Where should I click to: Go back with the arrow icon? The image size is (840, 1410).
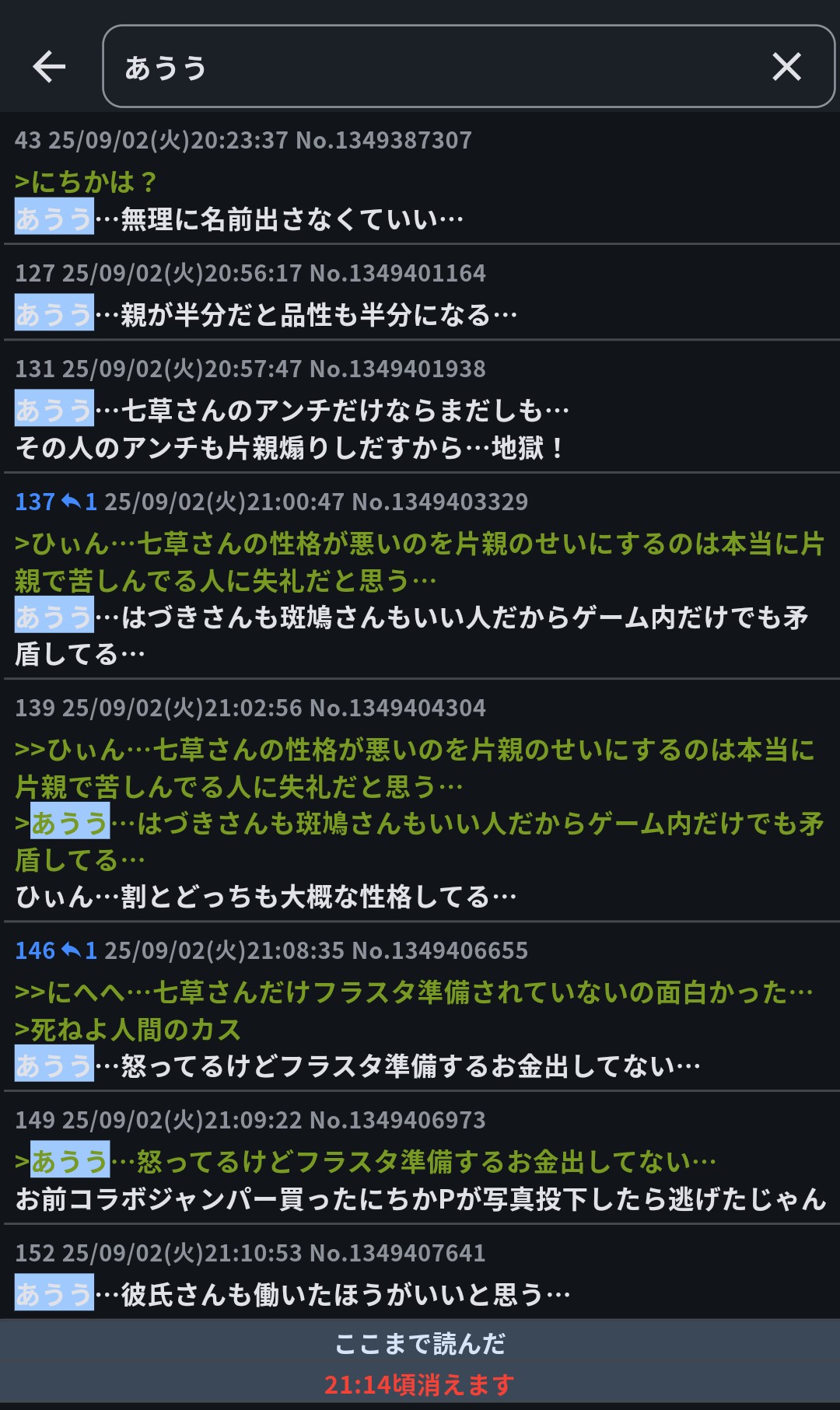tap(49, 67)
